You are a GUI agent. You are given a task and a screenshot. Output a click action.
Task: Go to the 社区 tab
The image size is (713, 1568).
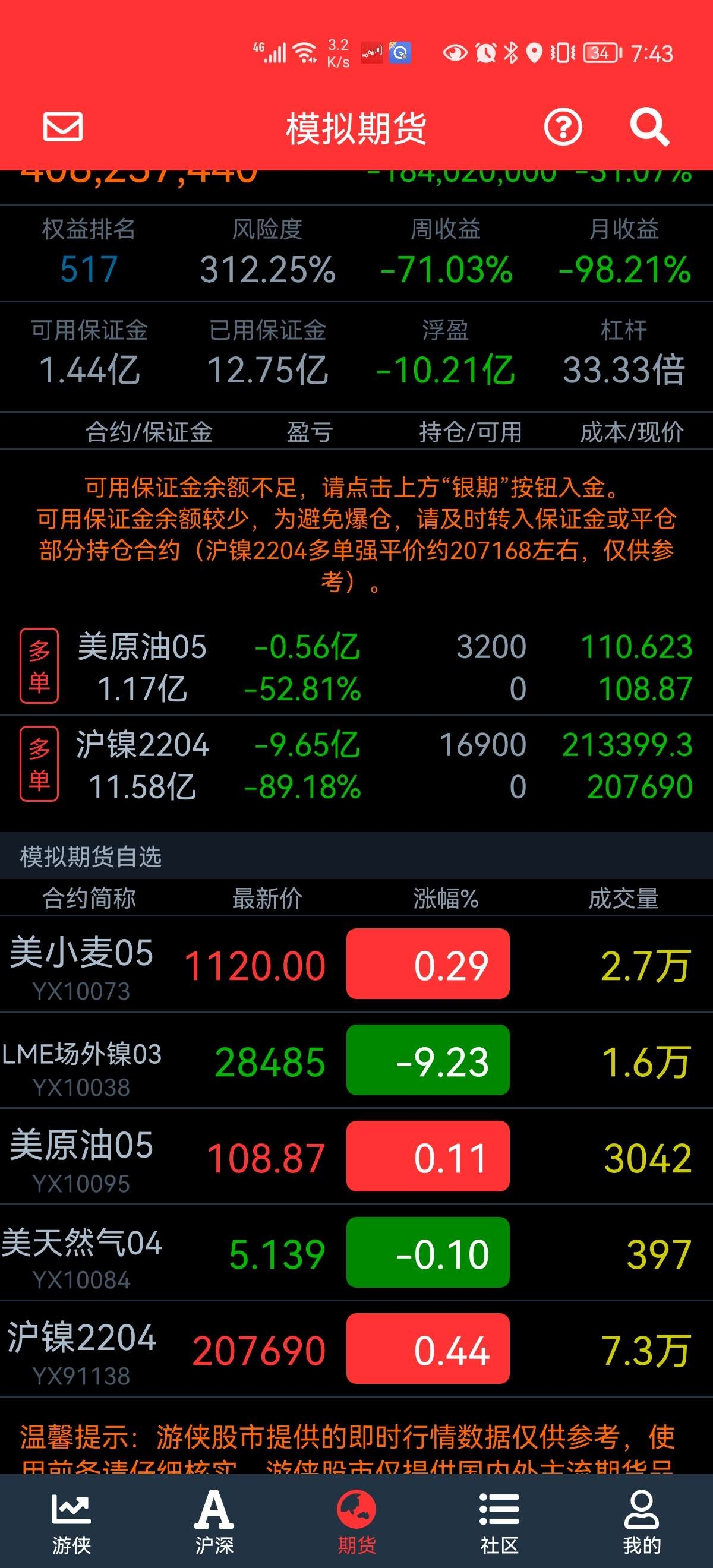(499, 1522)
